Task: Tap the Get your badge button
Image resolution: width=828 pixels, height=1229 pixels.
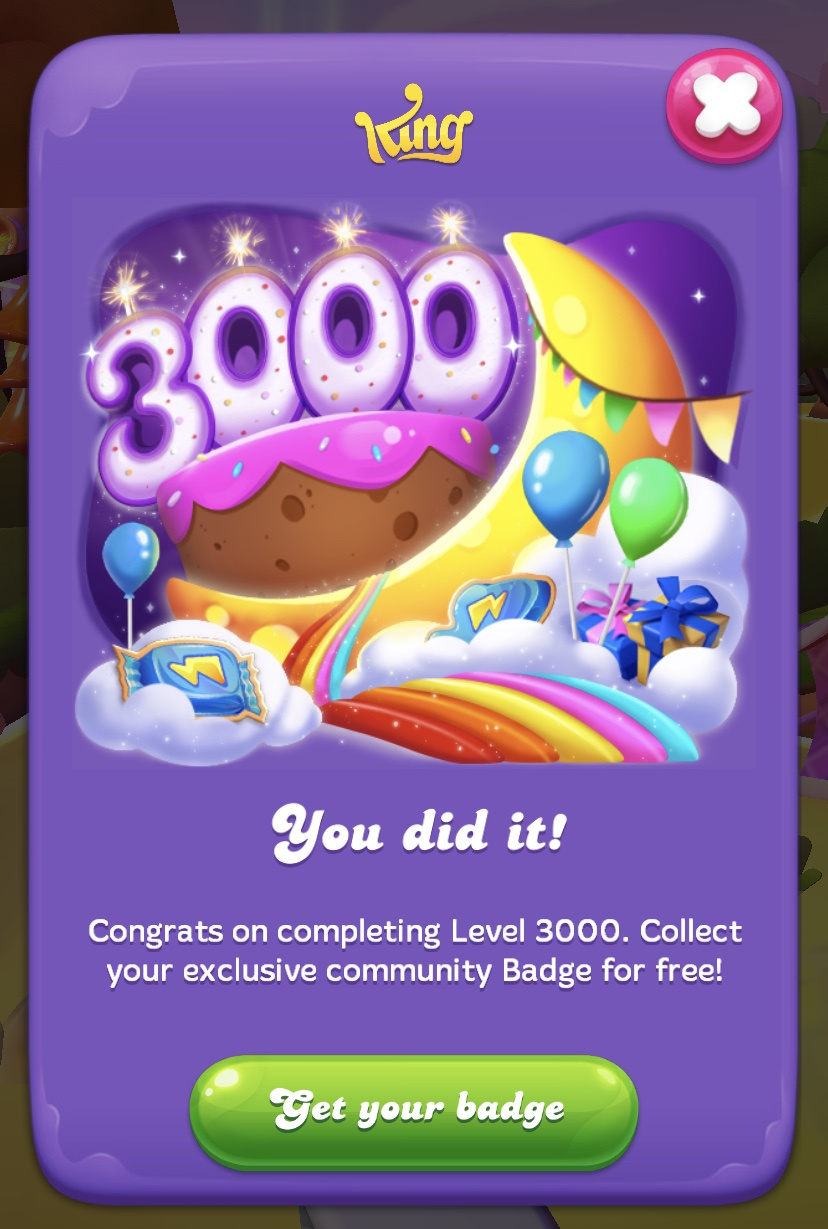Action: (414, 1109)
